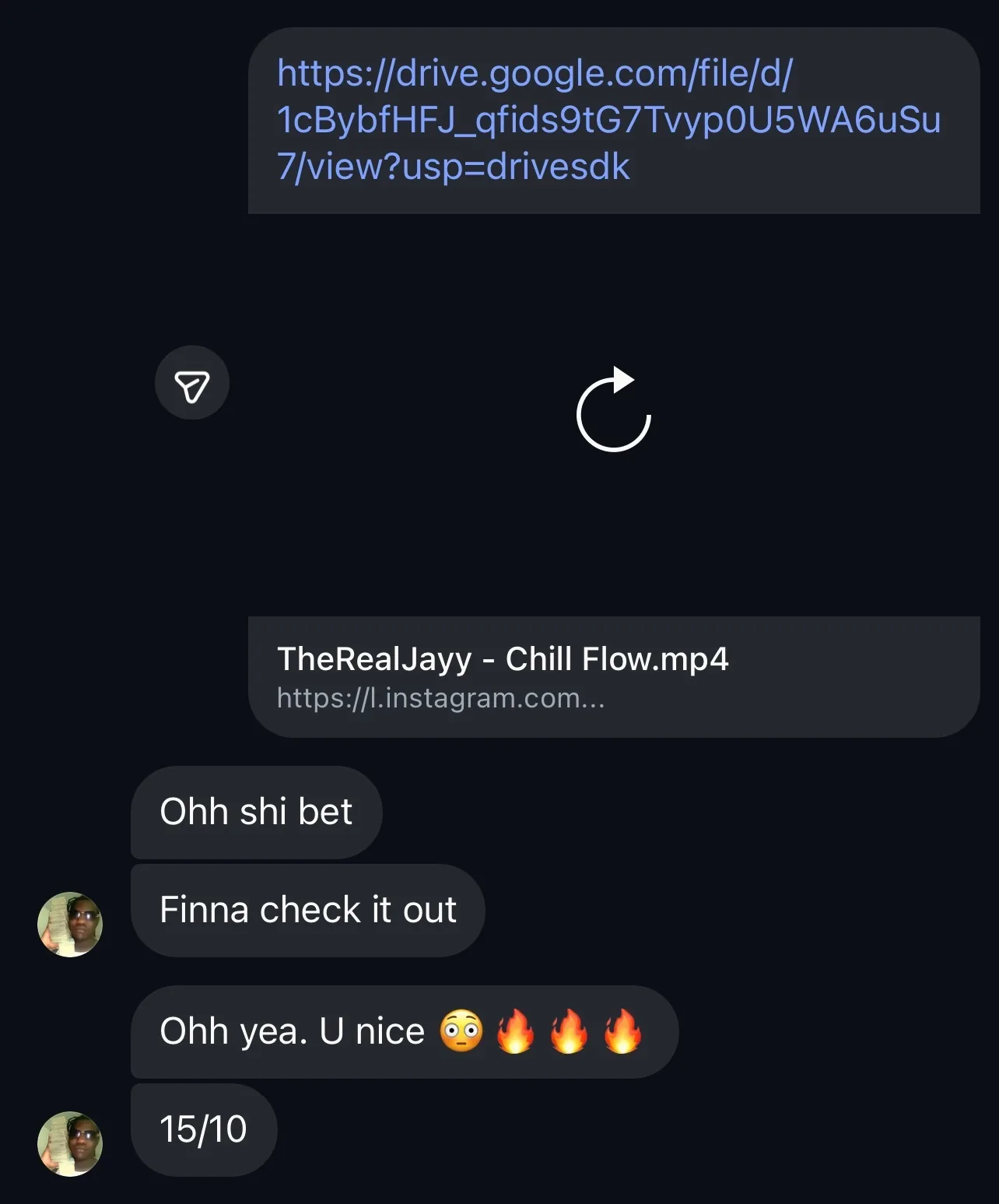Select the Ohh shi bet message bubble
Image resolution: width=999 pixels, height=1204 pixels.
(255, 812)
